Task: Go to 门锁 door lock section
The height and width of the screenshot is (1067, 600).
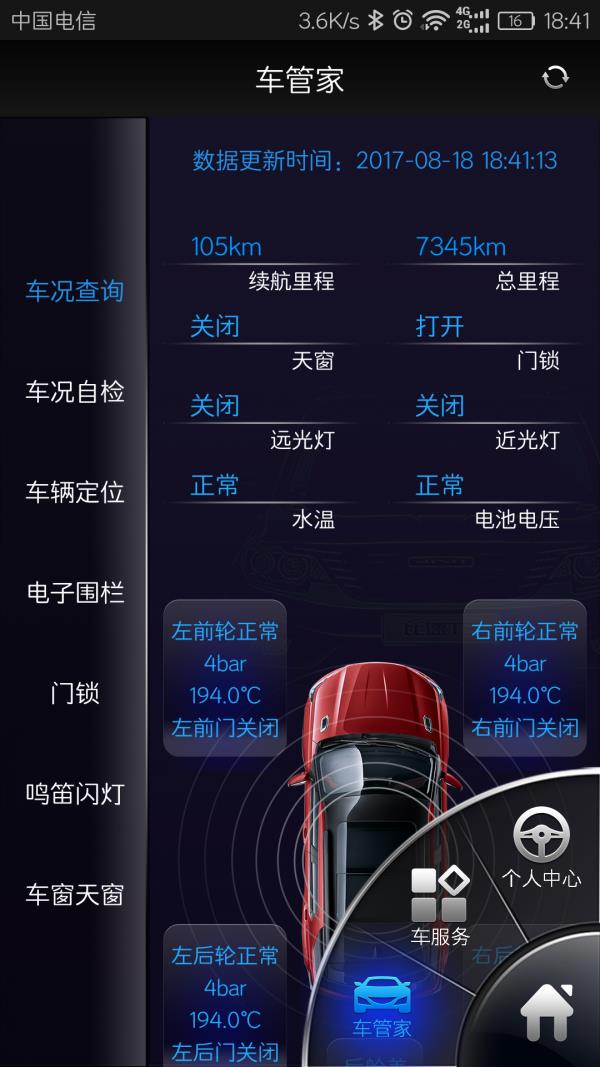Action: 75,693
